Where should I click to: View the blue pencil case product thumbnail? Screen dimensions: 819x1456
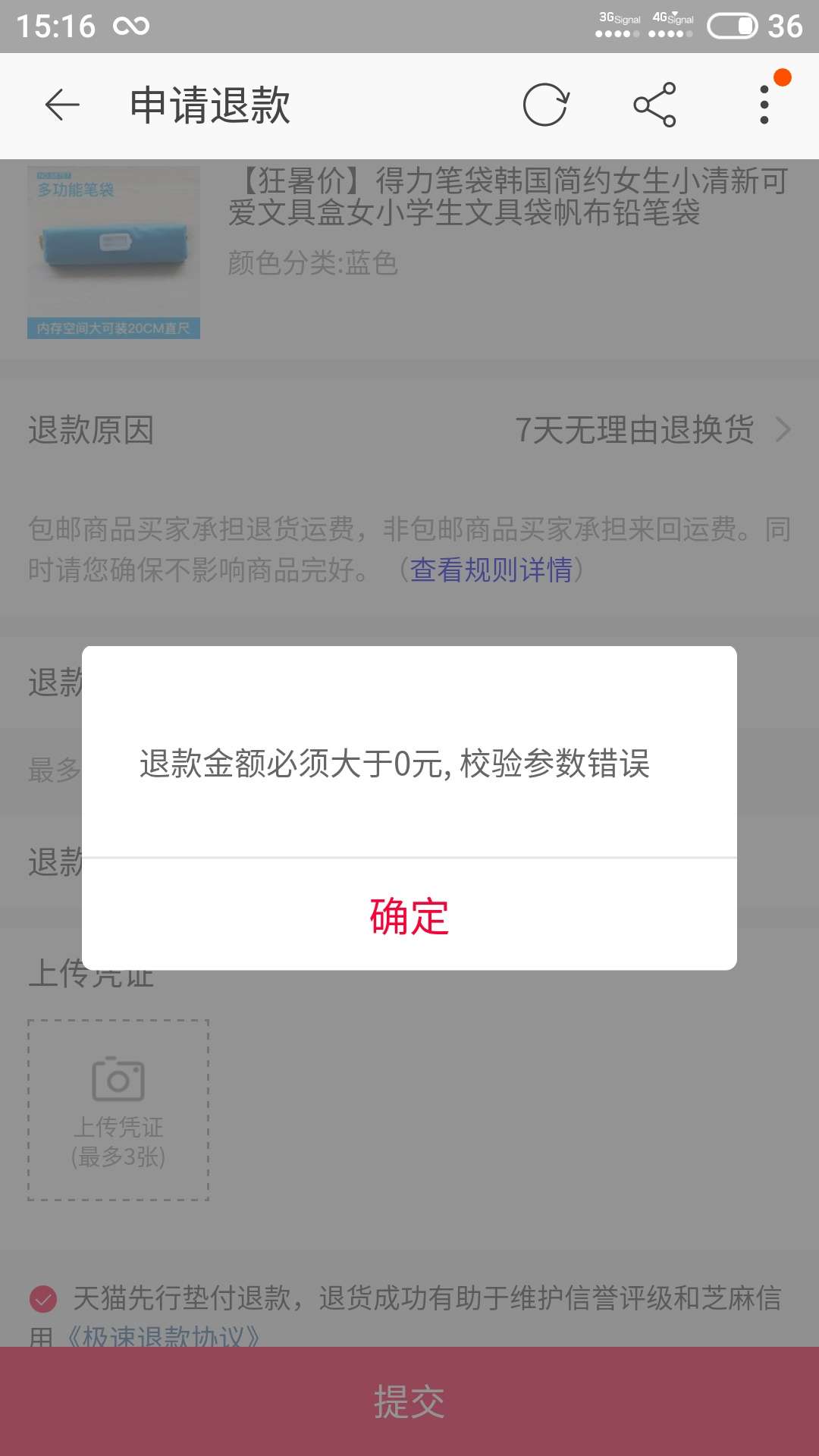coord(114,250)
